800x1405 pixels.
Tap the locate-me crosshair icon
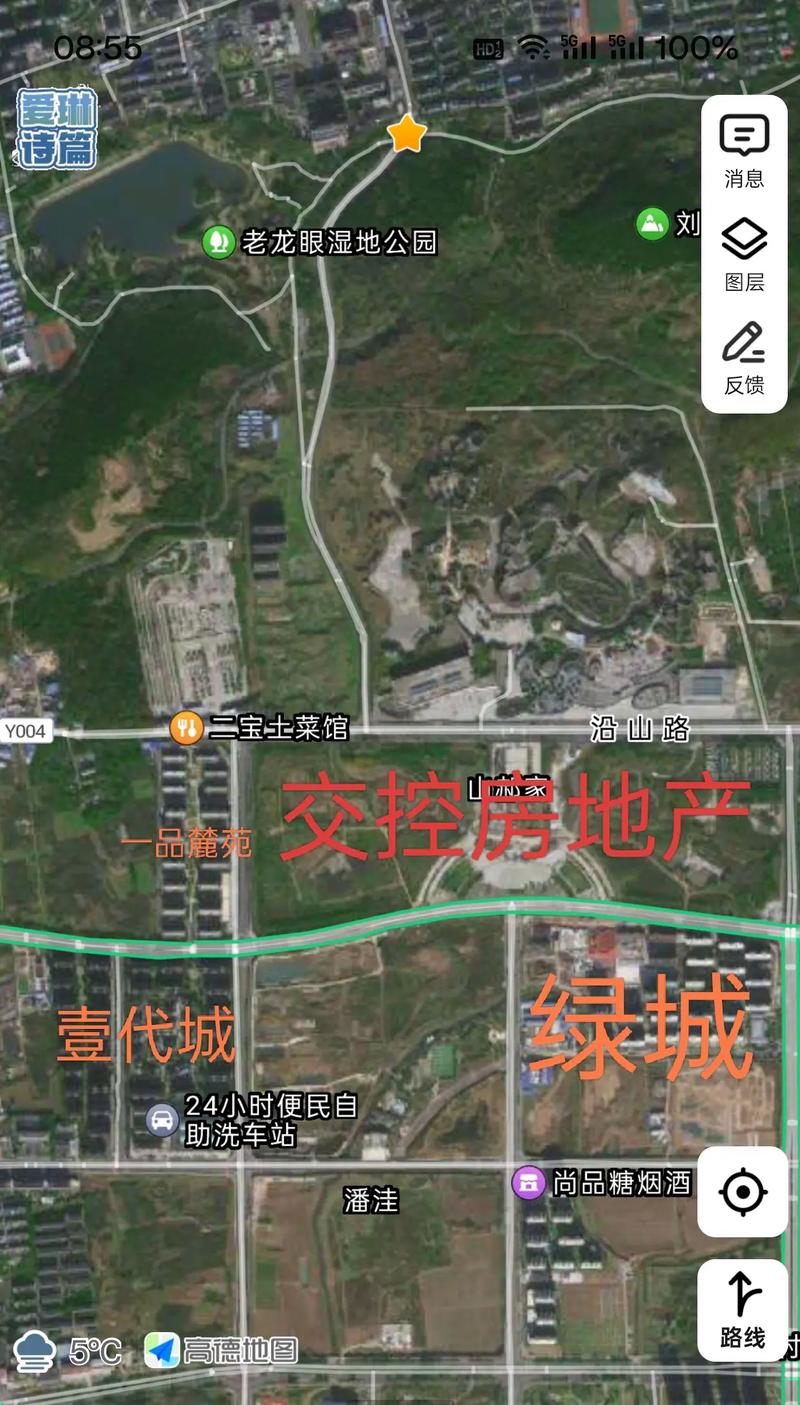coord(741,1191)
